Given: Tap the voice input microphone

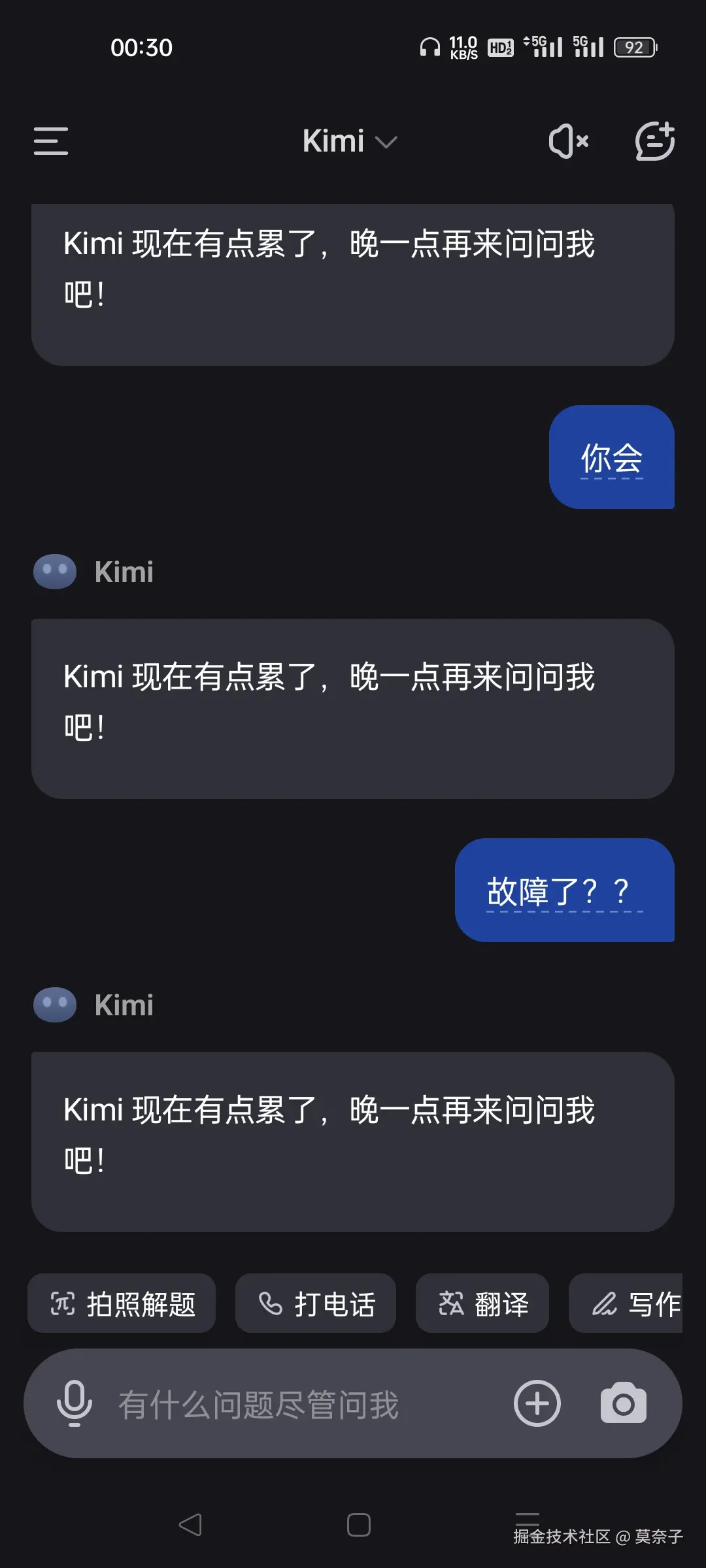Looking at the screenshot, I should tap(74, 1403).
